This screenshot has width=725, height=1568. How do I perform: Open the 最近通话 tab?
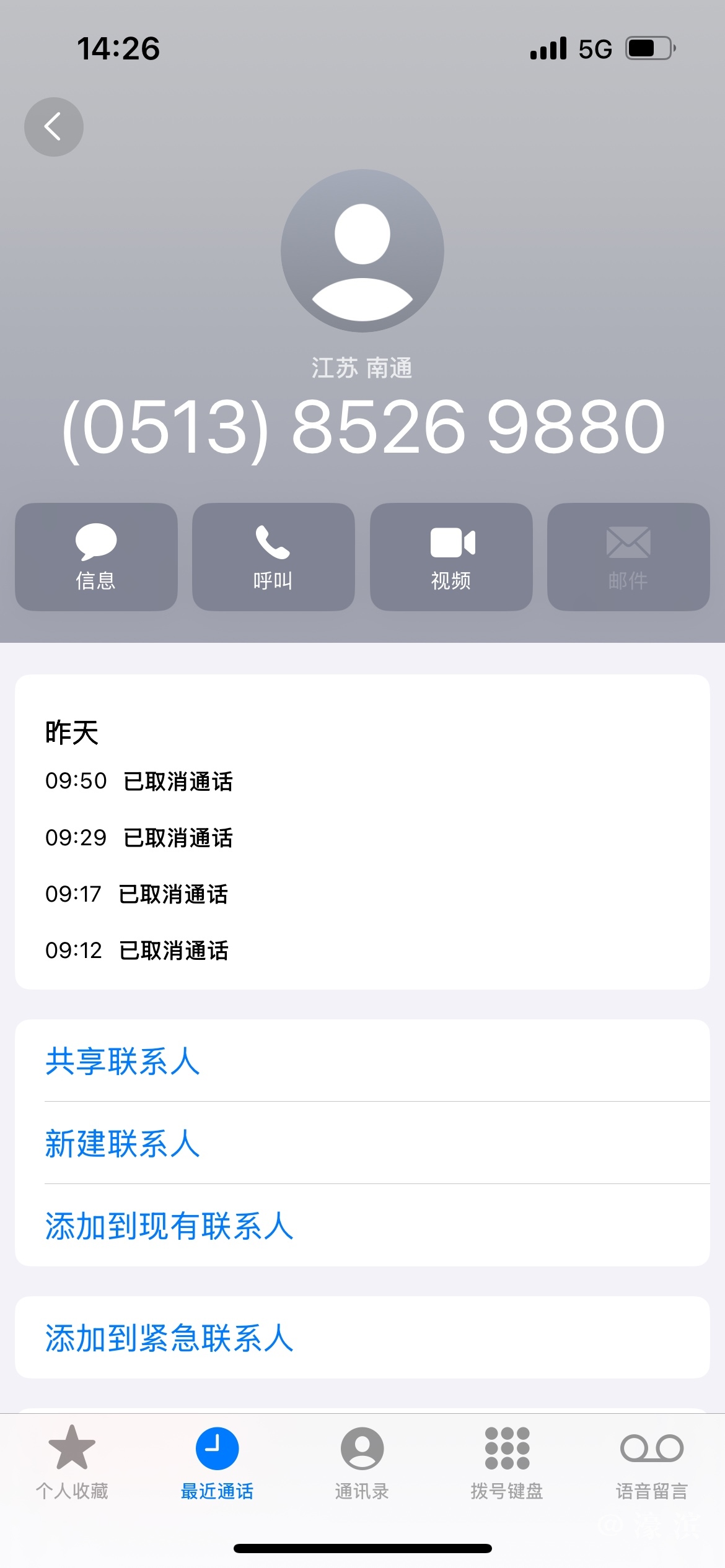click(x=217, y=1463)
